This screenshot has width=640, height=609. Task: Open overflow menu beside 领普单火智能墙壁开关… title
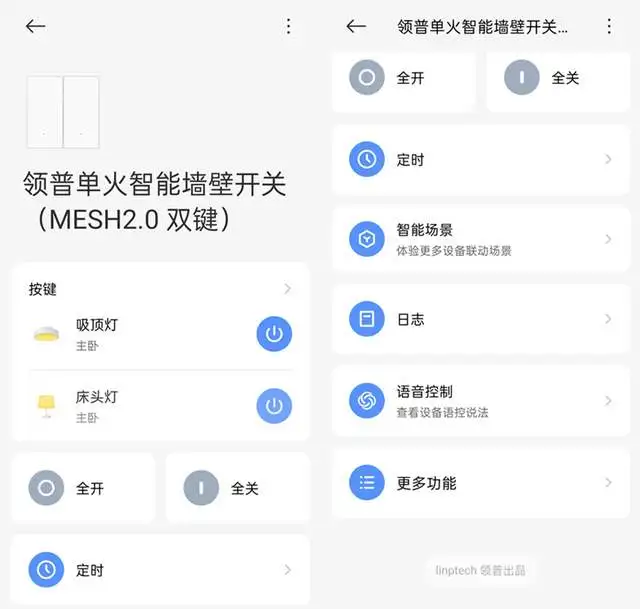tap(609, 27)
